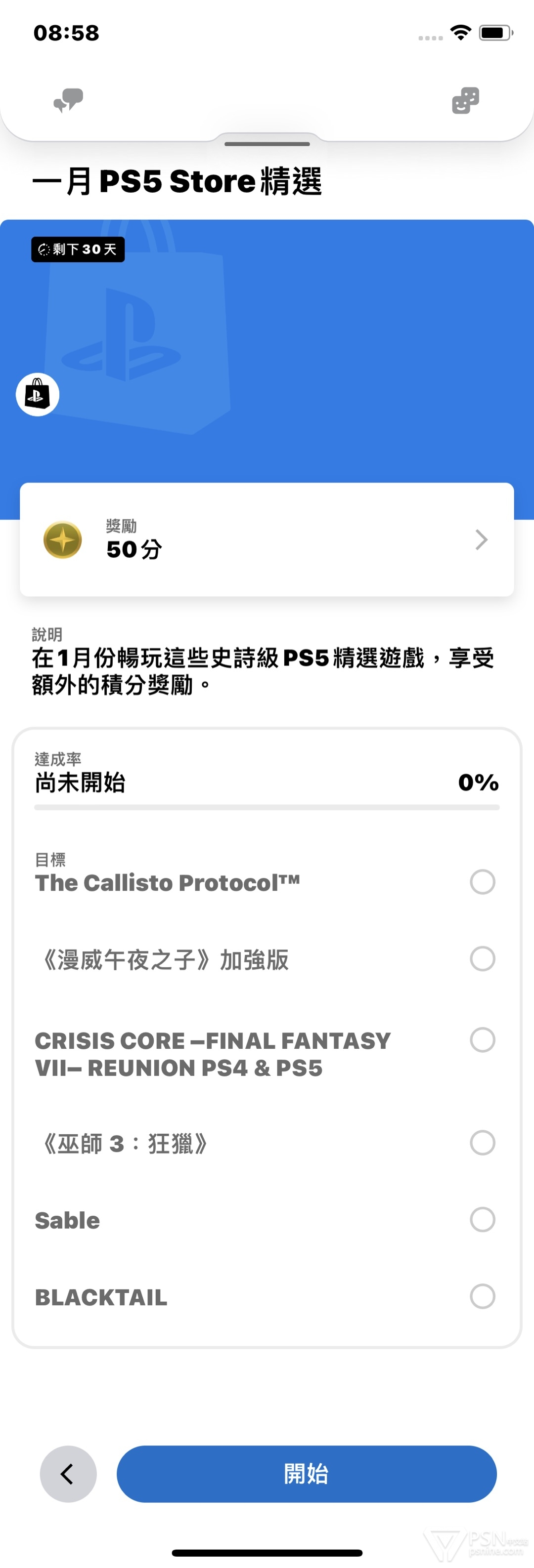
Task: Open the 巫師 3：狂獵 objective
Action: [266, 1144]
